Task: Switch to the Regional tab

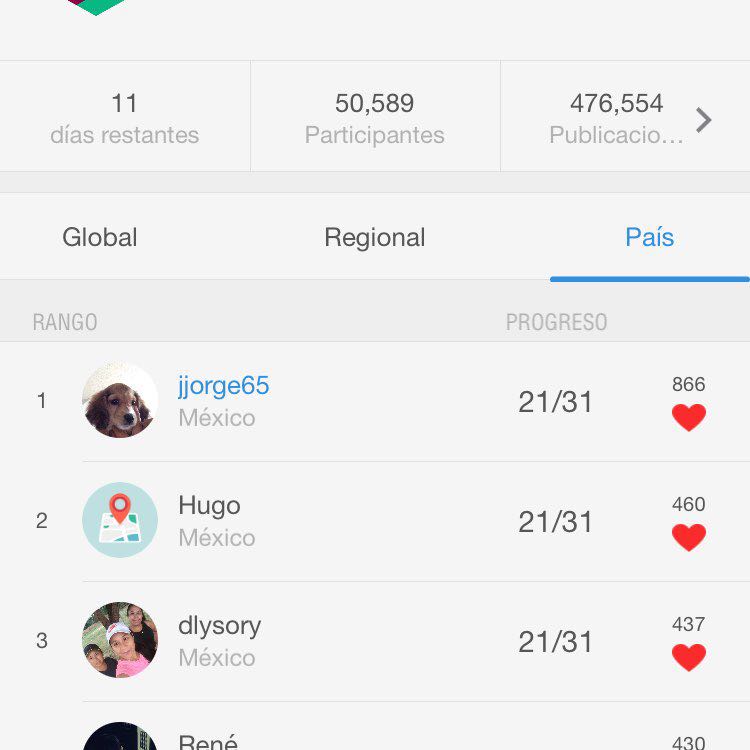Action: (x=375, y=238)
